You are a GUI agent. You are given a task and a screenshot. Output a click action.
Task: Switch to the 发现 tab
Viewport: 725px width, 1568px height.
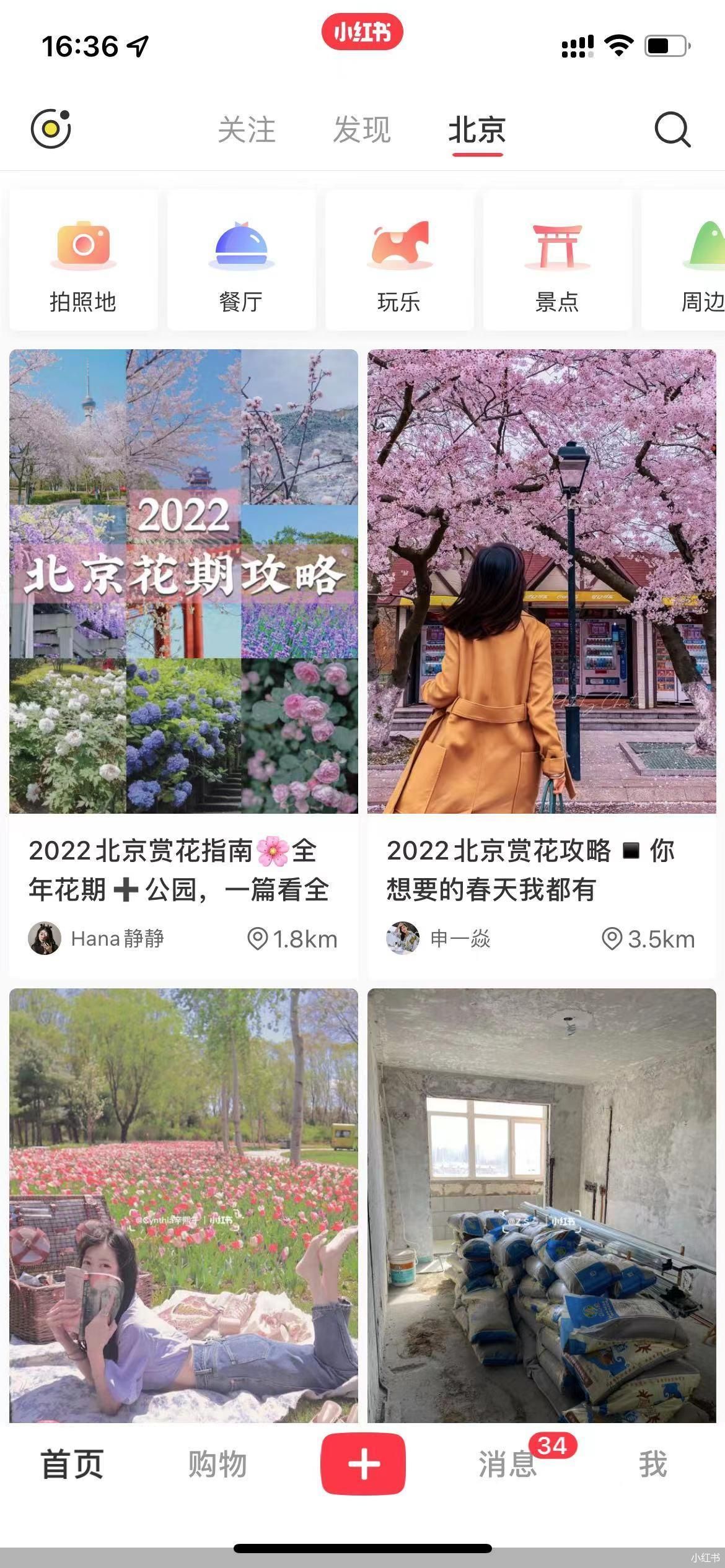tap(361, 130)
